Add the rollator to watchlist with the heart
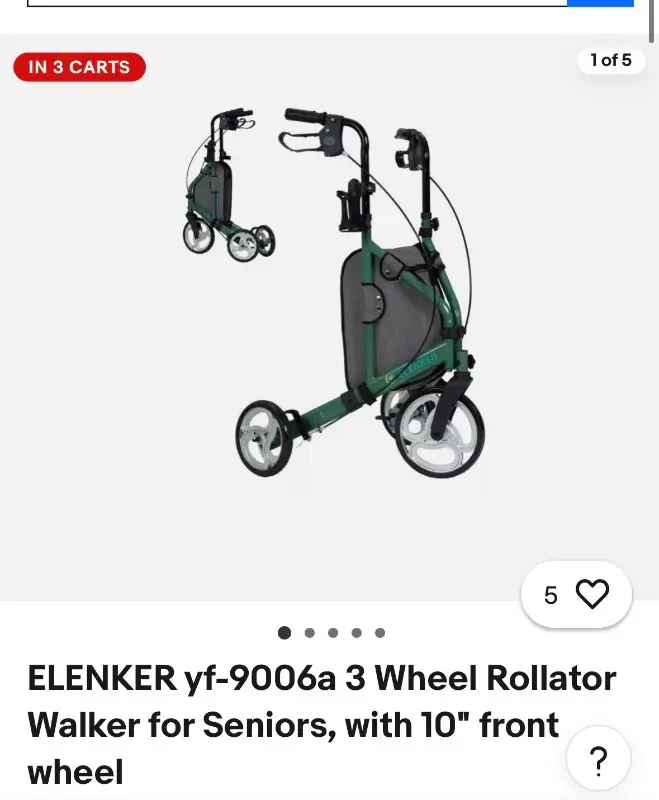Image resolution: width=659 pixels, height=800 pixels. pos(592,595)
